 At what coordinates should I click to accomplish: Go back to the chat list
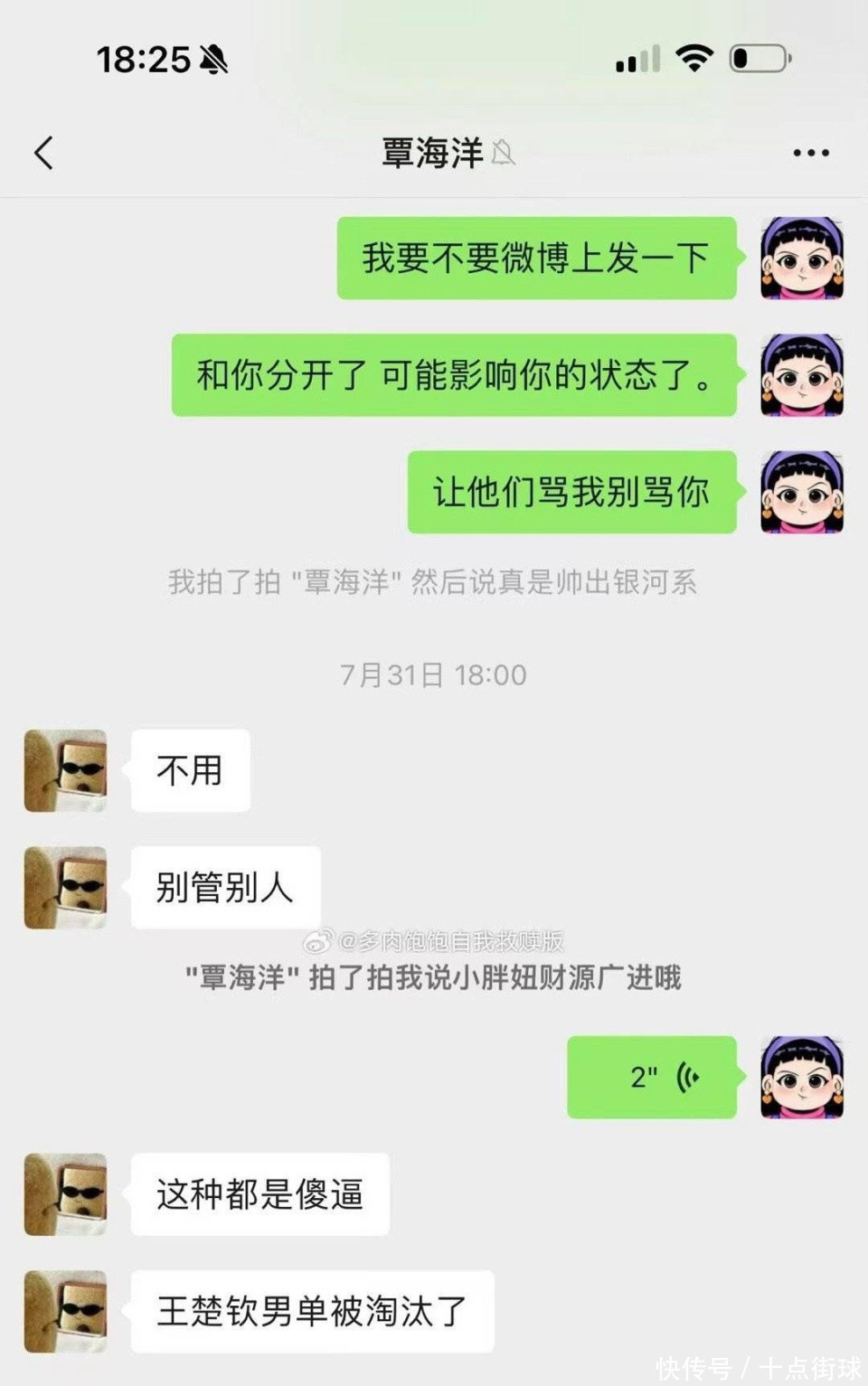[44, 153]
